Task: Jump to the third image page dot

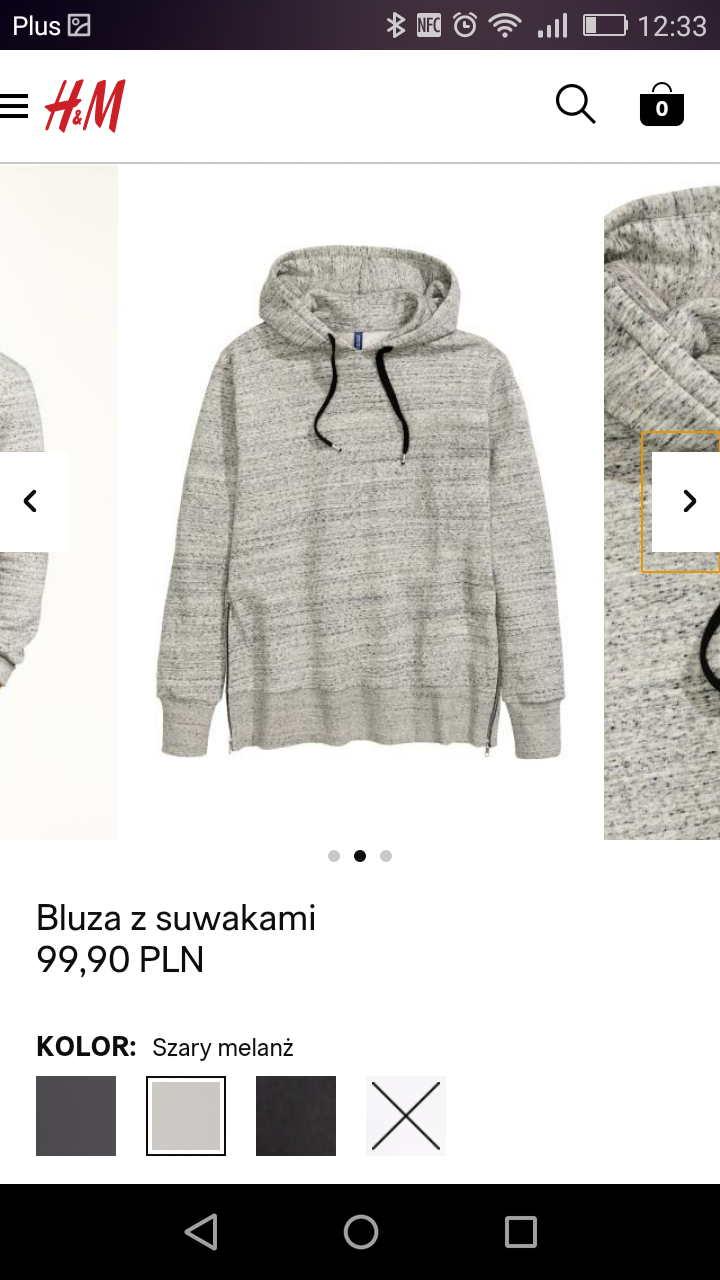Action: point(386,856)
